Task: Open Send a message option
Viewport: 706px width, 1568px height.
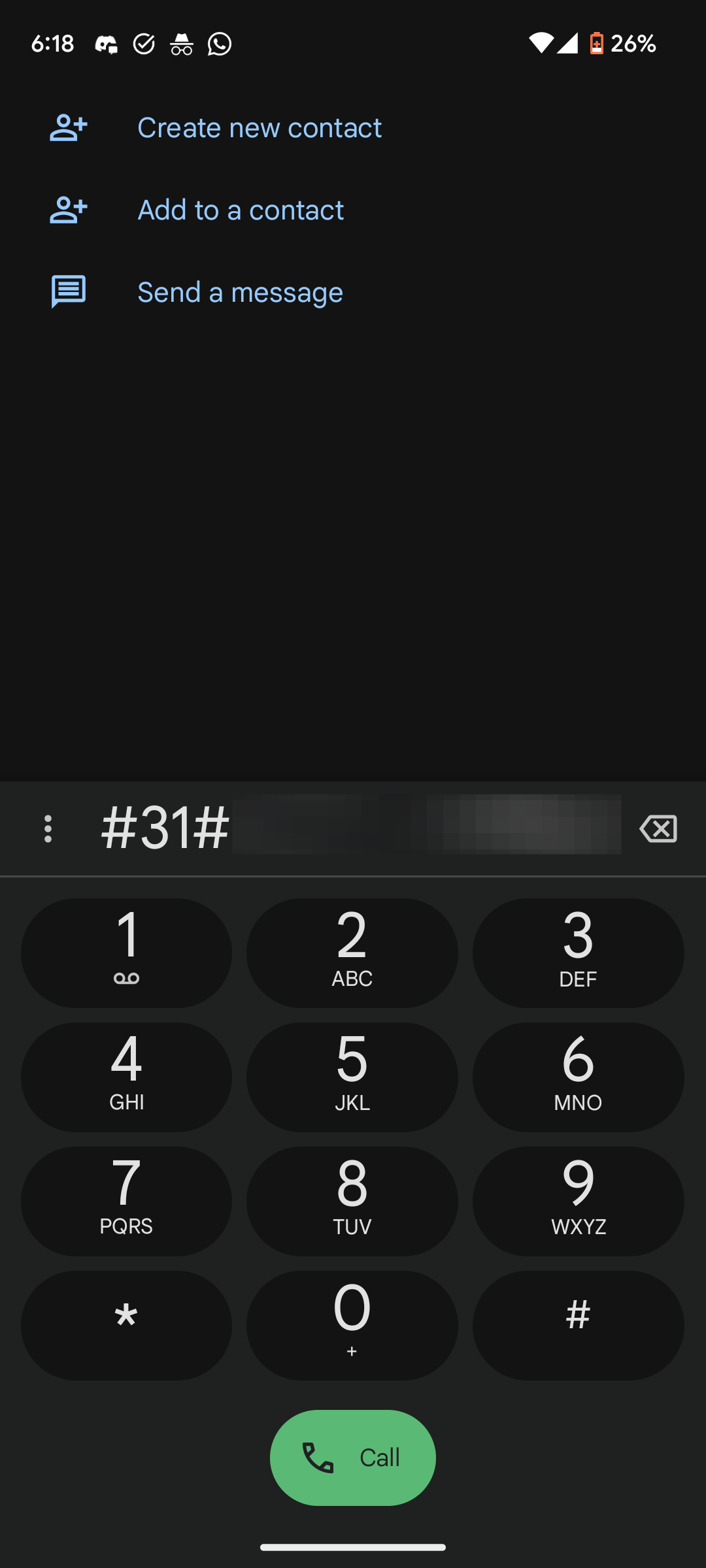Action: 239,293
